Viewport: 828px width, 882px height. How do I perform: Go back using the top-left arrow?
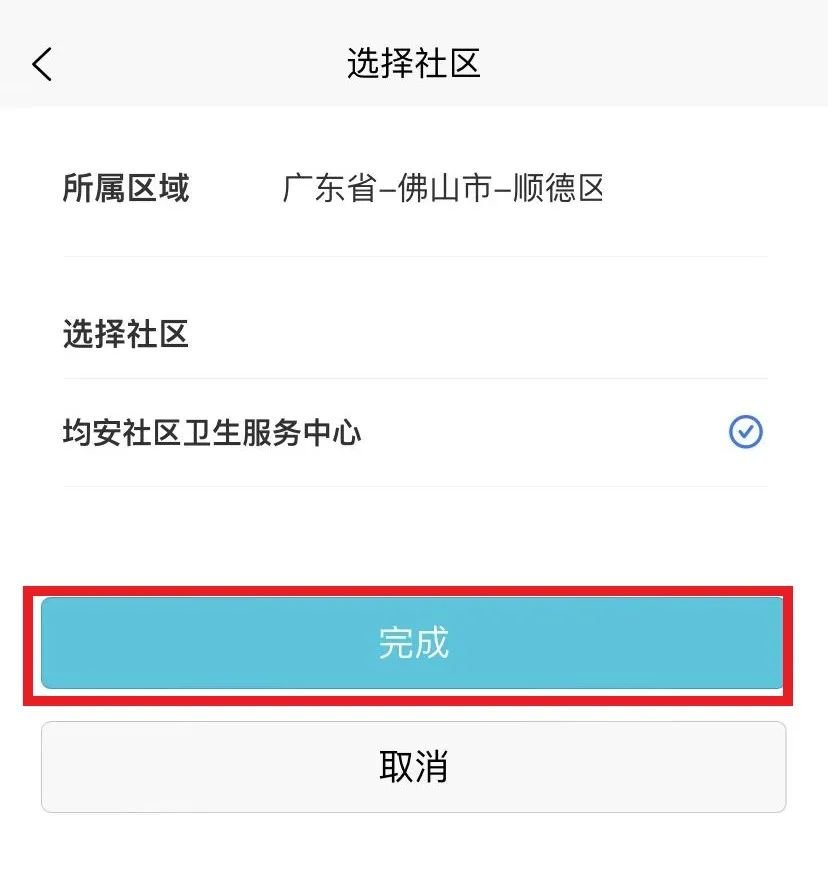[42, 64]
